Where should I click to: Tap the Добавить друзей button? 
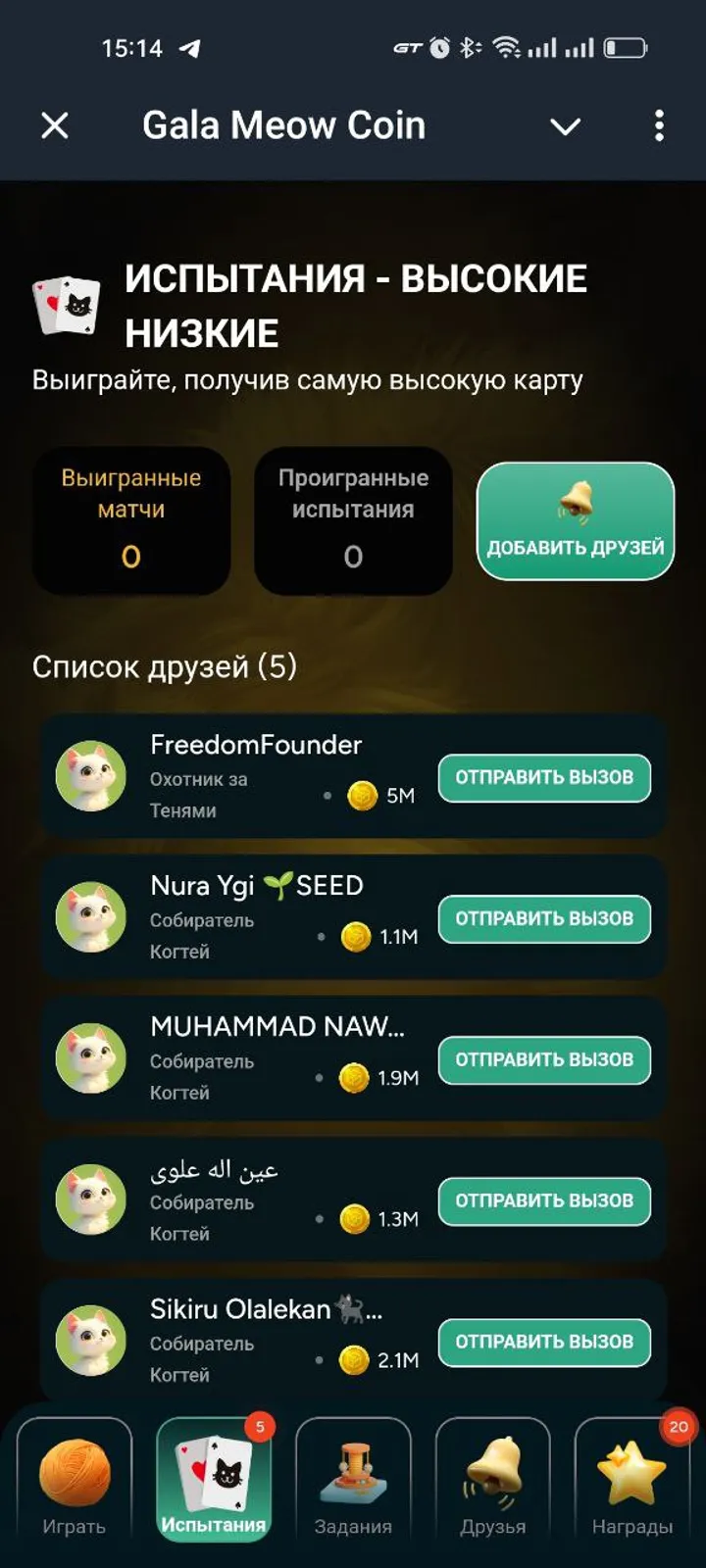576,521
